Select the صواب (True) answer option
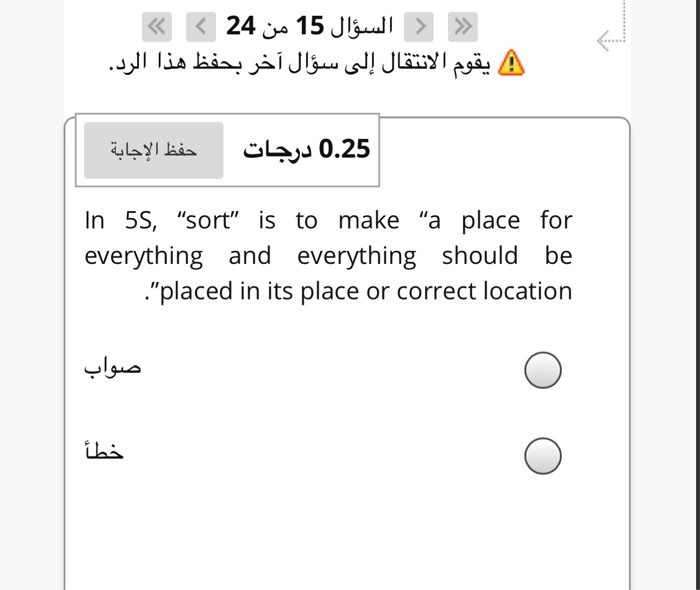This screenshot has height=590, width=700. pyautogui.click(x=543, y=371)
